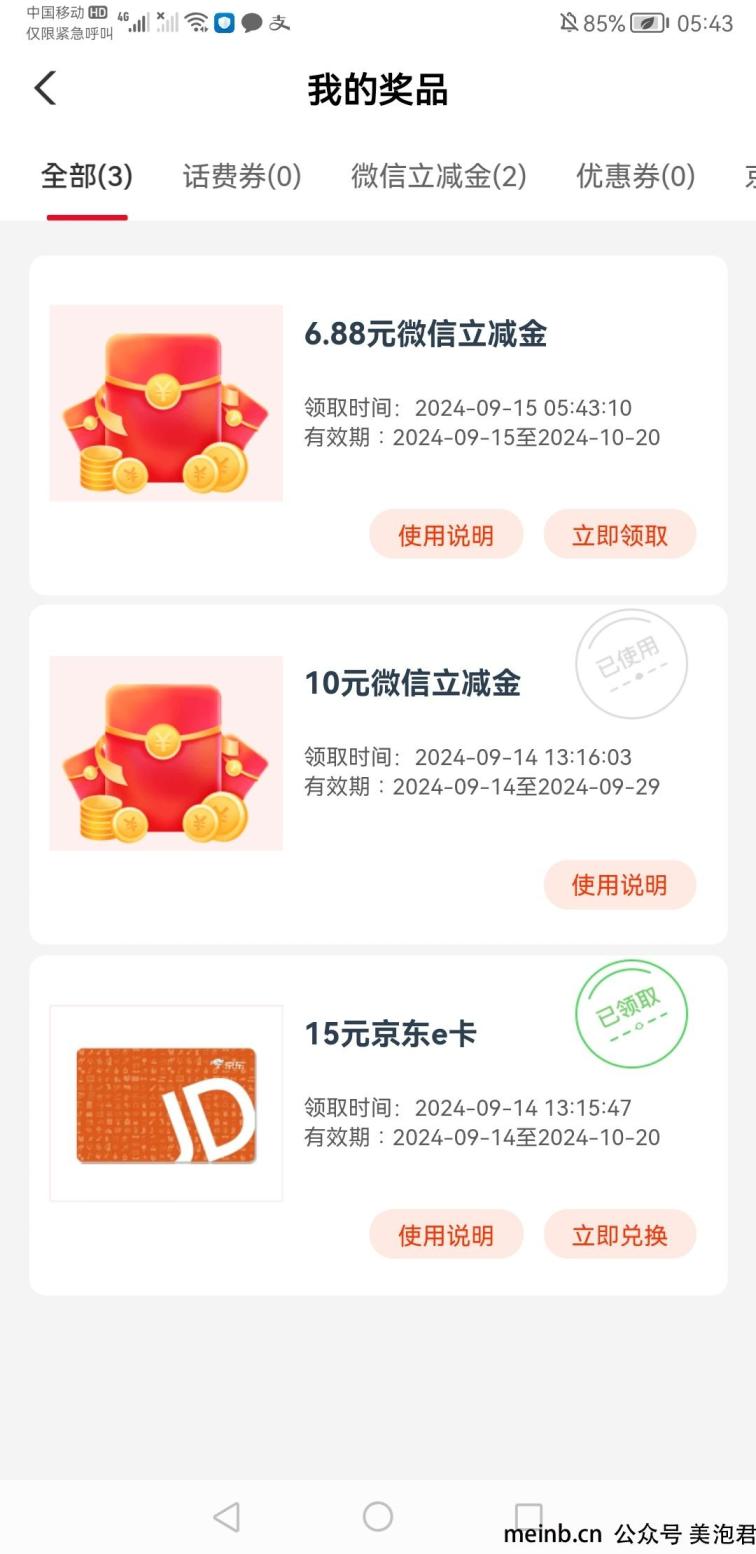Open the 微信立减金(2) tab
The height and width of the screenshot is (1554, 756).
pyautogui.click(x=438, y=177)
